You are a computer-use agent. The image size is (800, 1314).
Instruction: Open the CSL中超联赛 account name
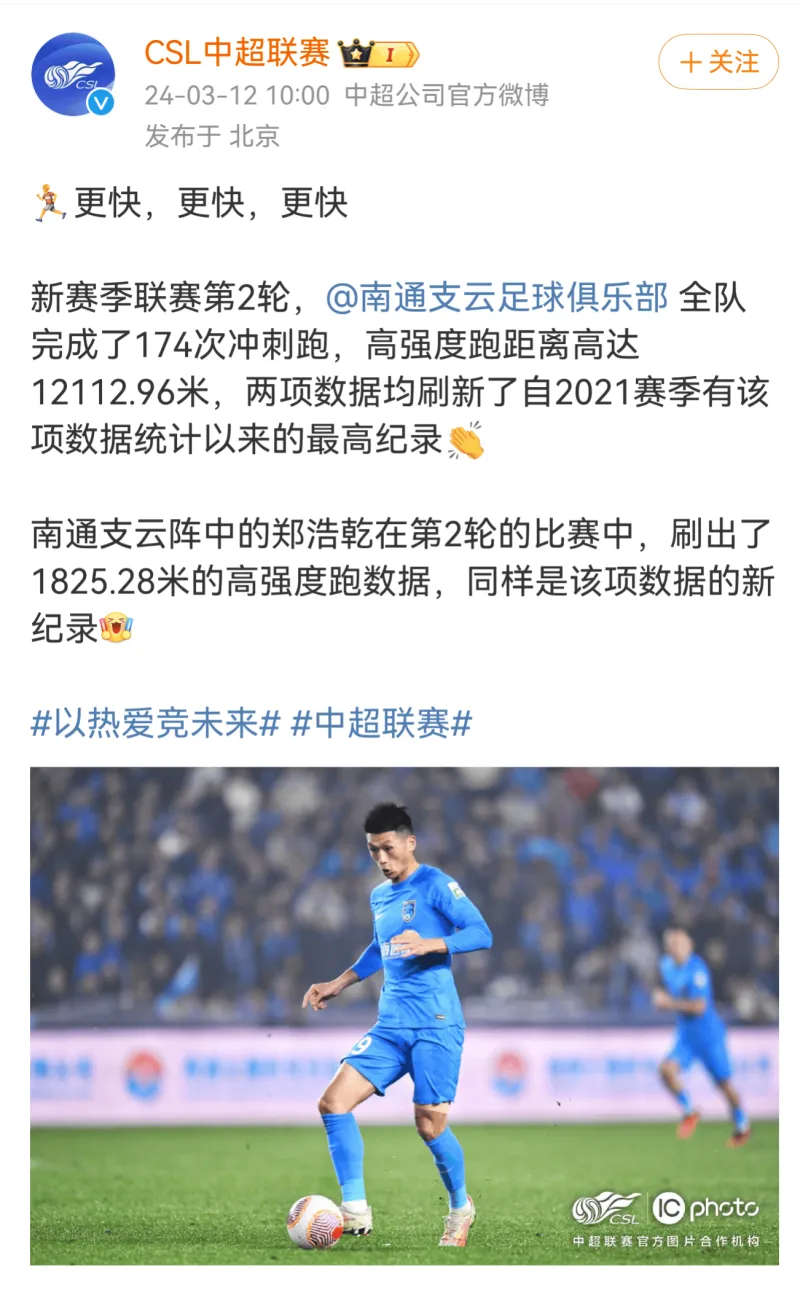click(237, 52)
